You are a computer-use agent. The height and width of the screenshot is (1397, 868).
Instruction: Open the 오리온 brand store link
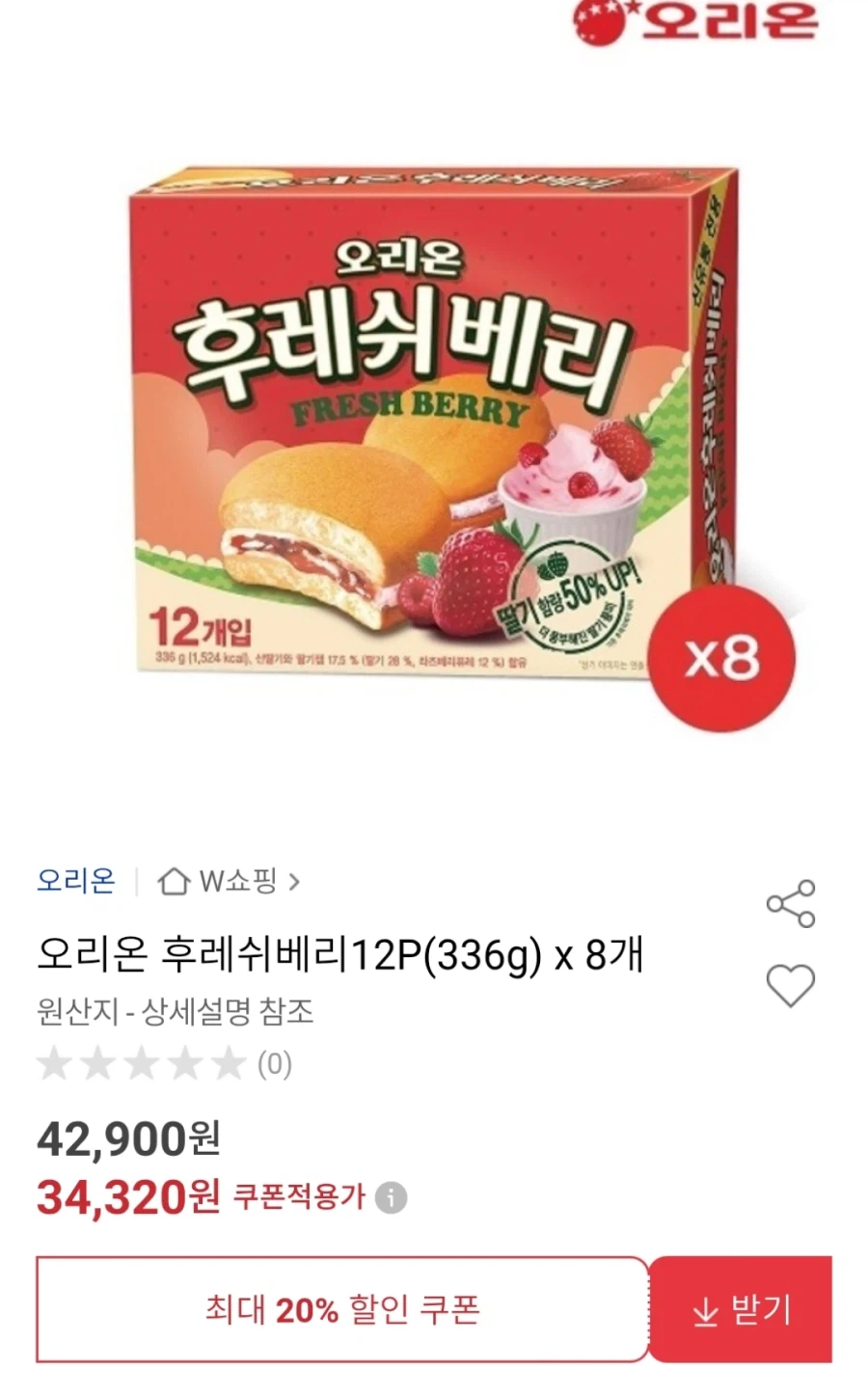(74, 879)
